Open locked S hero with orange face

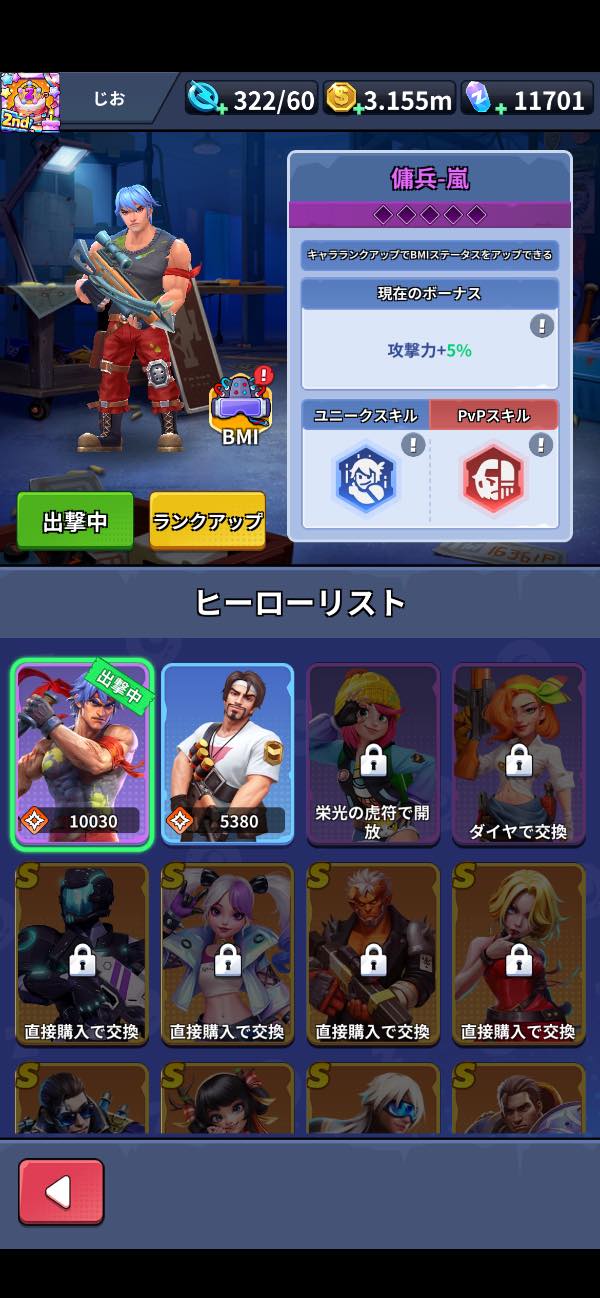373,955
